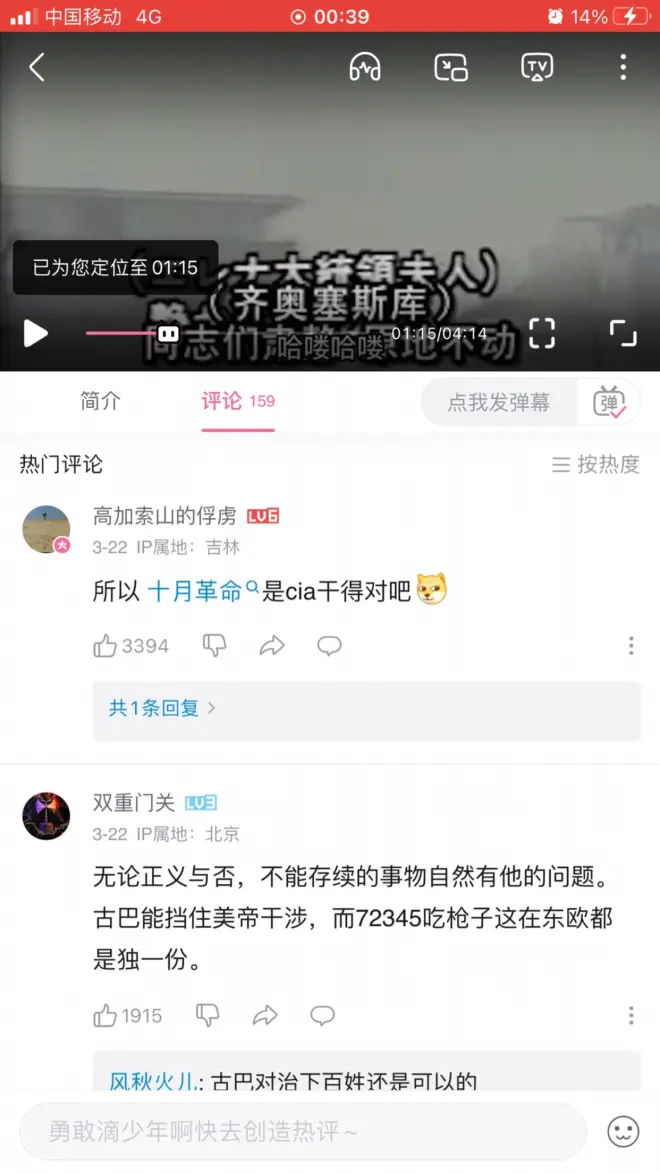Cast video to TV
The width and height of the screenshot is (660, 1173).
tap(537, 68)
